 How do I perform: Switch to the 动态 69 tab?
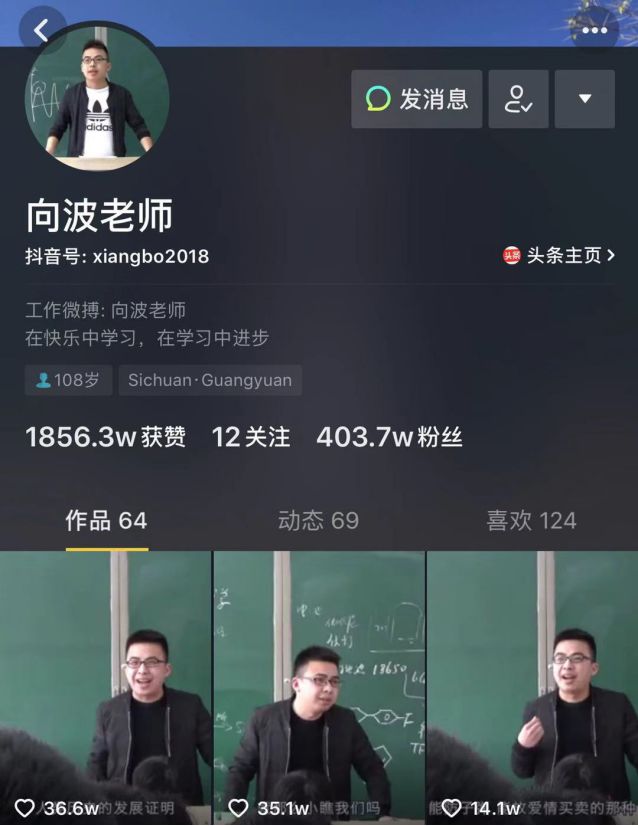[x=318, y=520]
